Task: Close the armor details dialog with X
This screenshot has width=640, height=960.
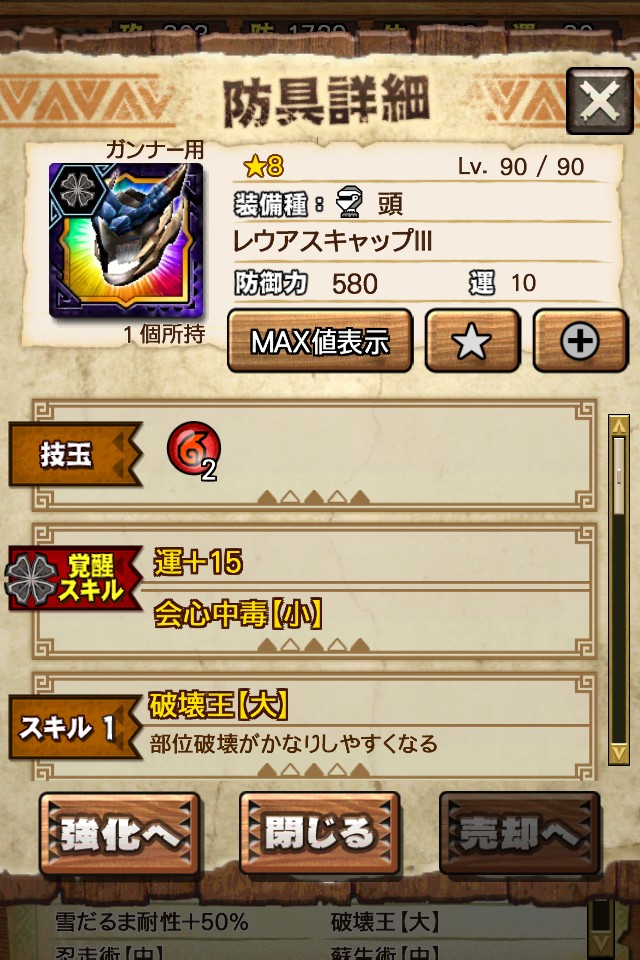Action: (599, 100)
